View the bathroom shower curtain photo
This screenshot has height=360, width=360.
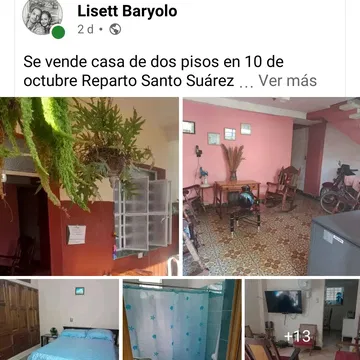(x=182, y=320)
